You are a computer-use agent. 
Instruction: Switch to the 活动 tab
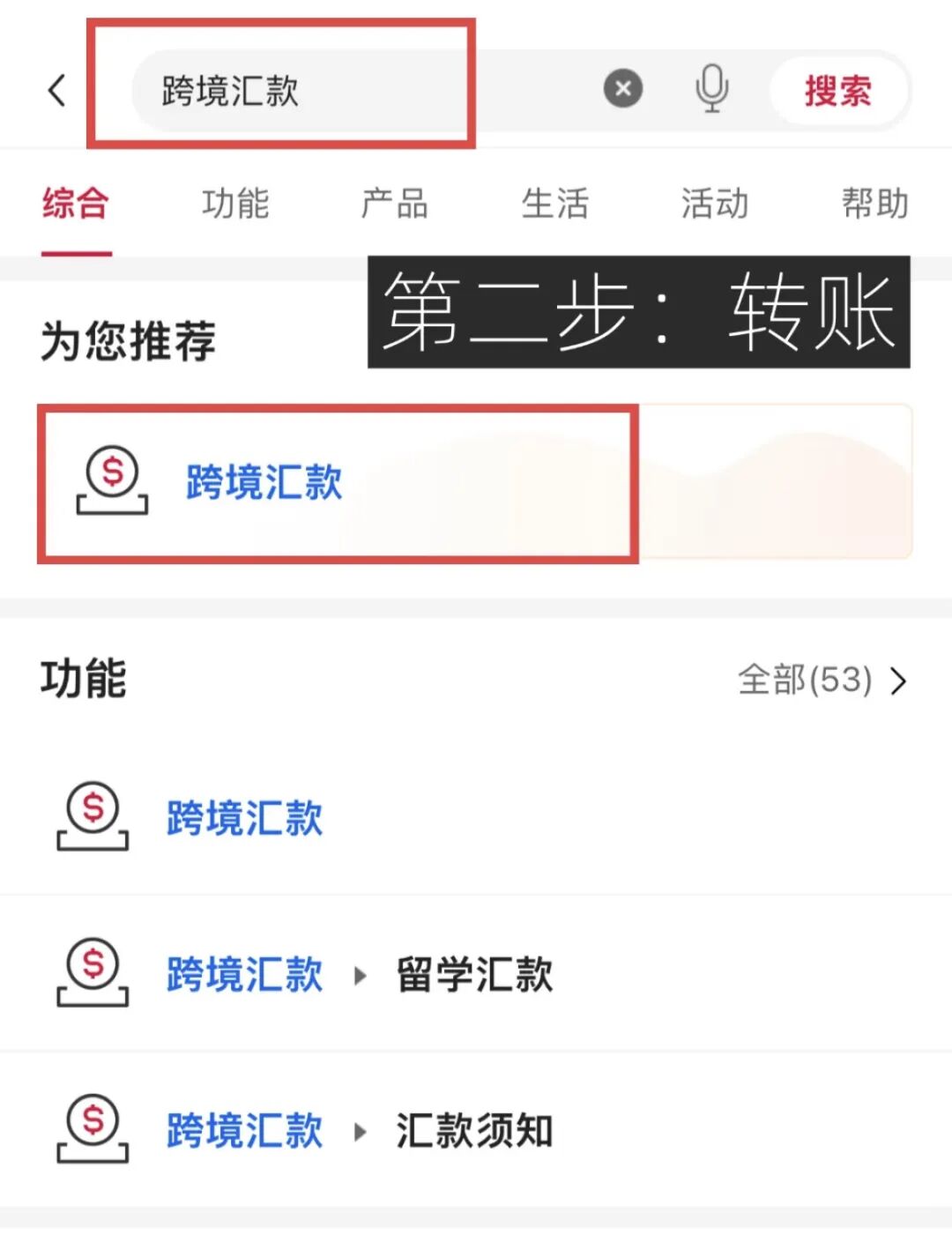pos(714,204)
